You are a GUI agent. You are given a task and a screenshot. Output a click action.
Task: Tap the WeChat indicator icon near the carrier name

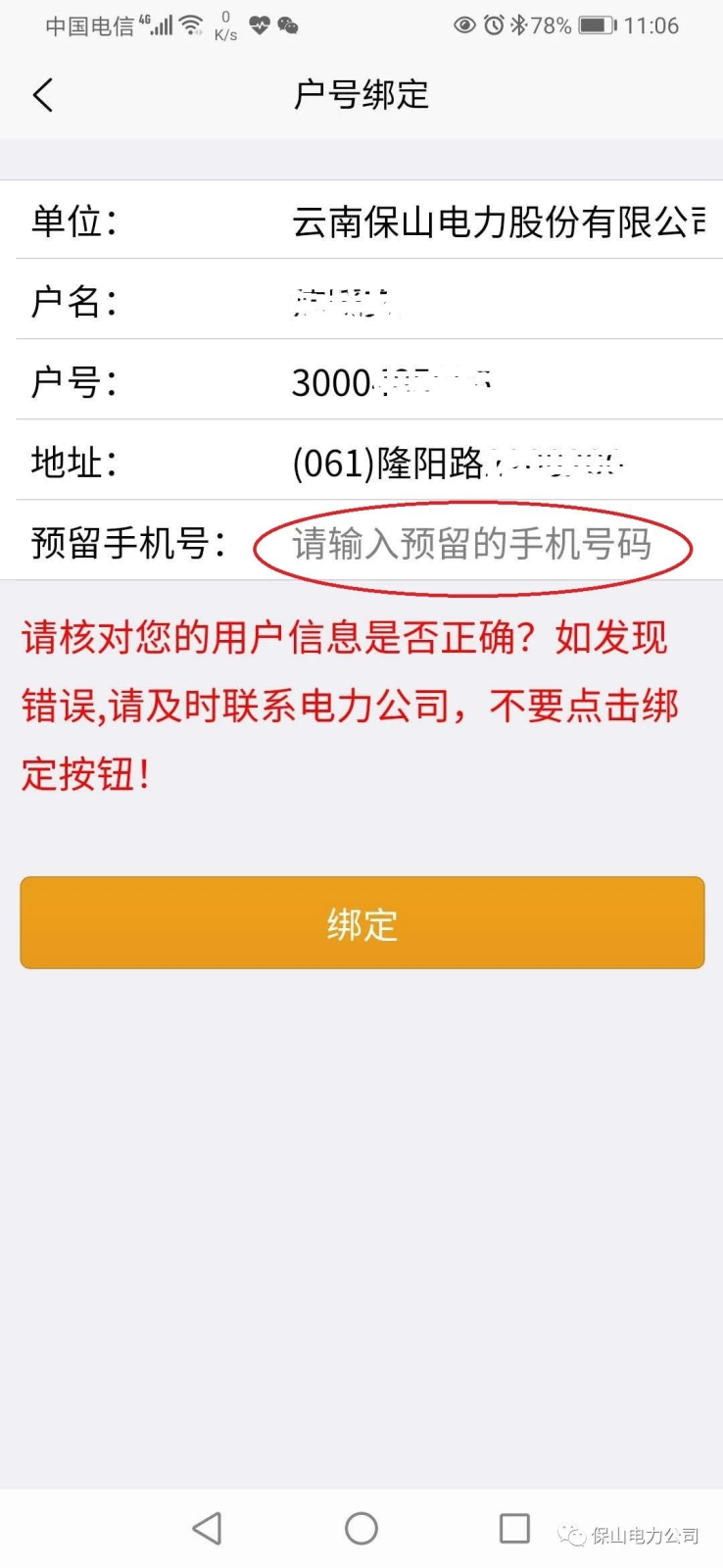pos(289,26)
